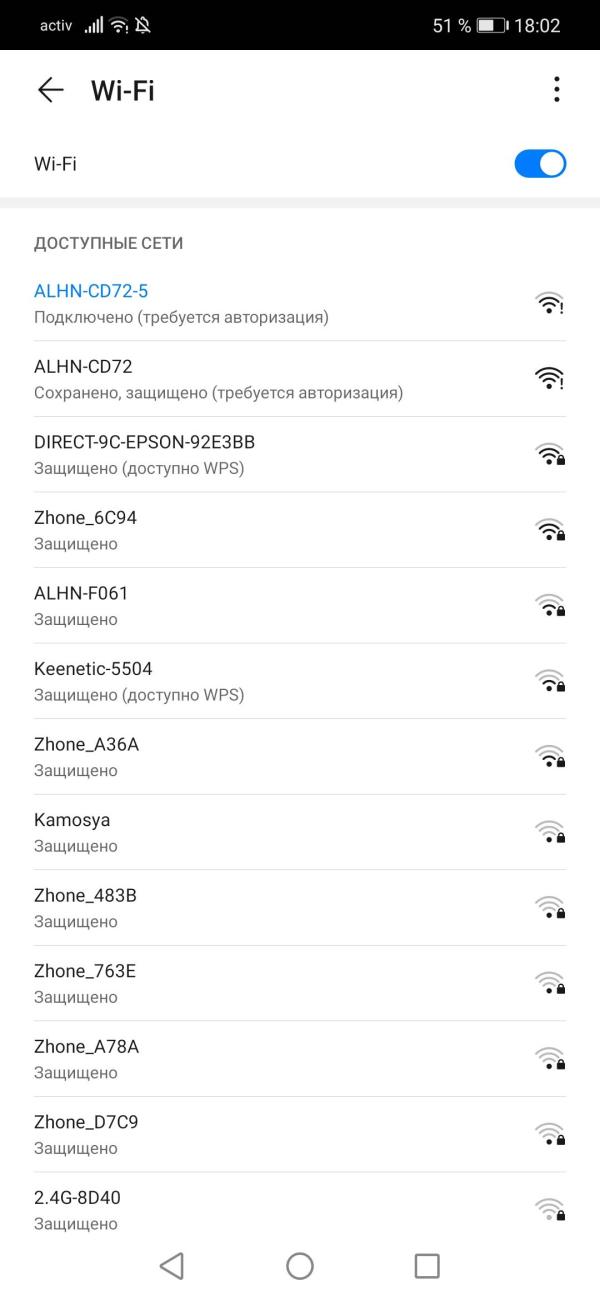Select the saved ALHN-CD72 network

click(x=280, y=379)
